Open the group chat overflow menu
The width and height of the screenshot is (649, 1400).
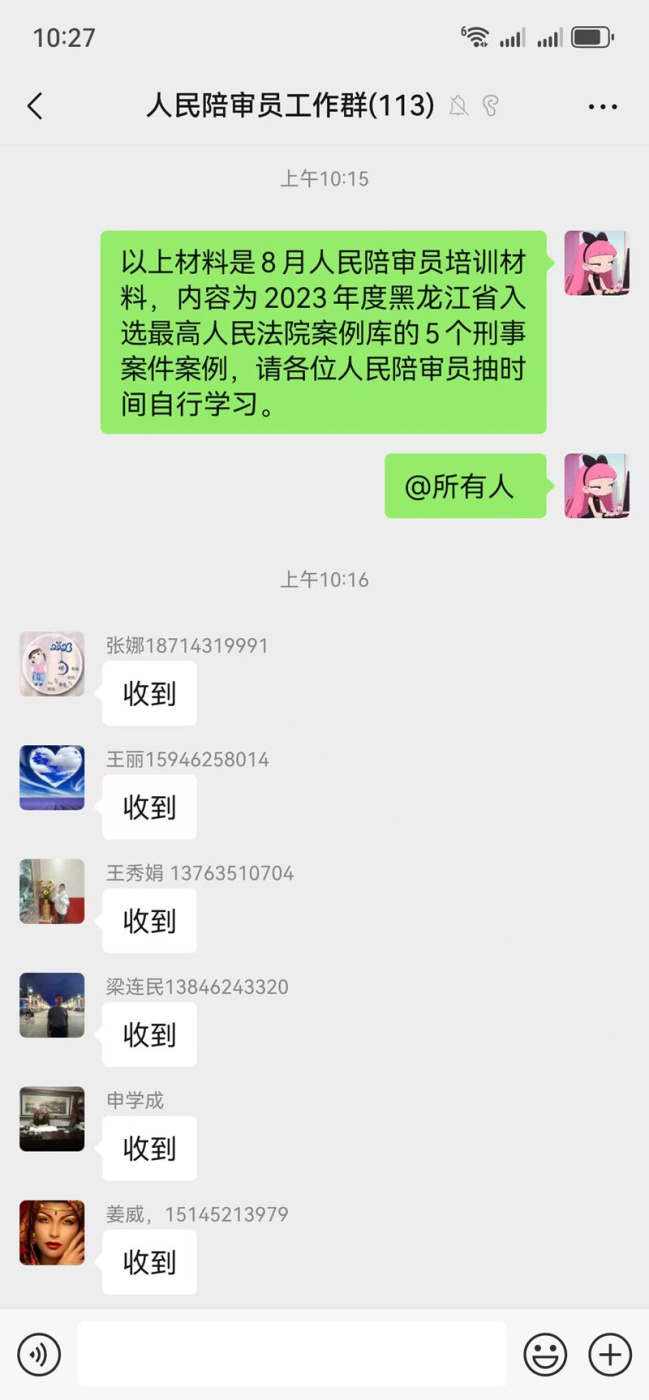tap(602, 106)
